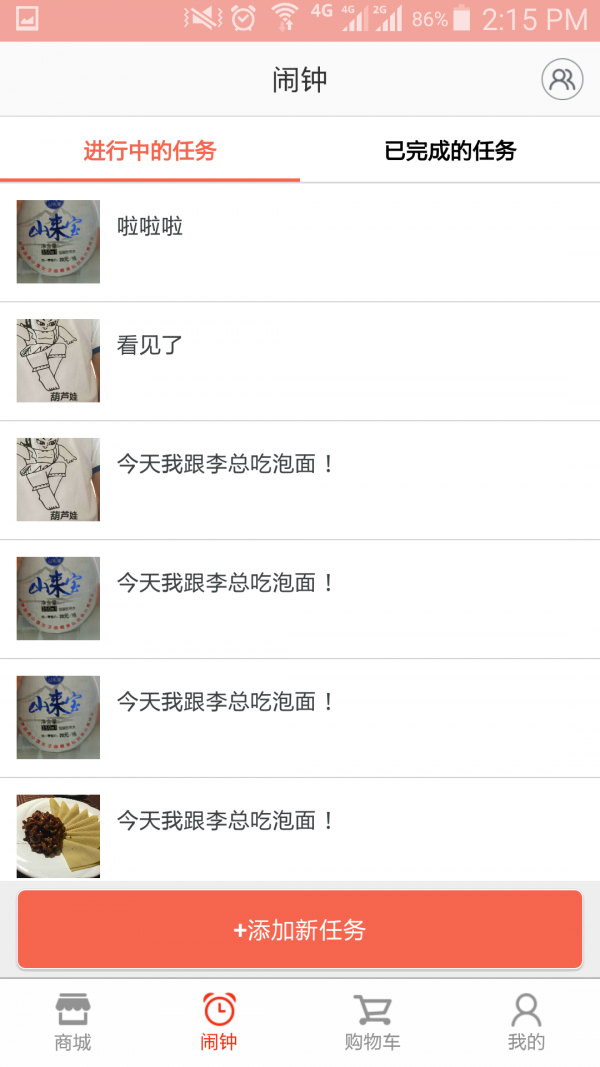Open the 今天我跟李总吃泡面 task with the food plate photo
This screenshot has height=1067, width=600.
[x=300, y=830]
